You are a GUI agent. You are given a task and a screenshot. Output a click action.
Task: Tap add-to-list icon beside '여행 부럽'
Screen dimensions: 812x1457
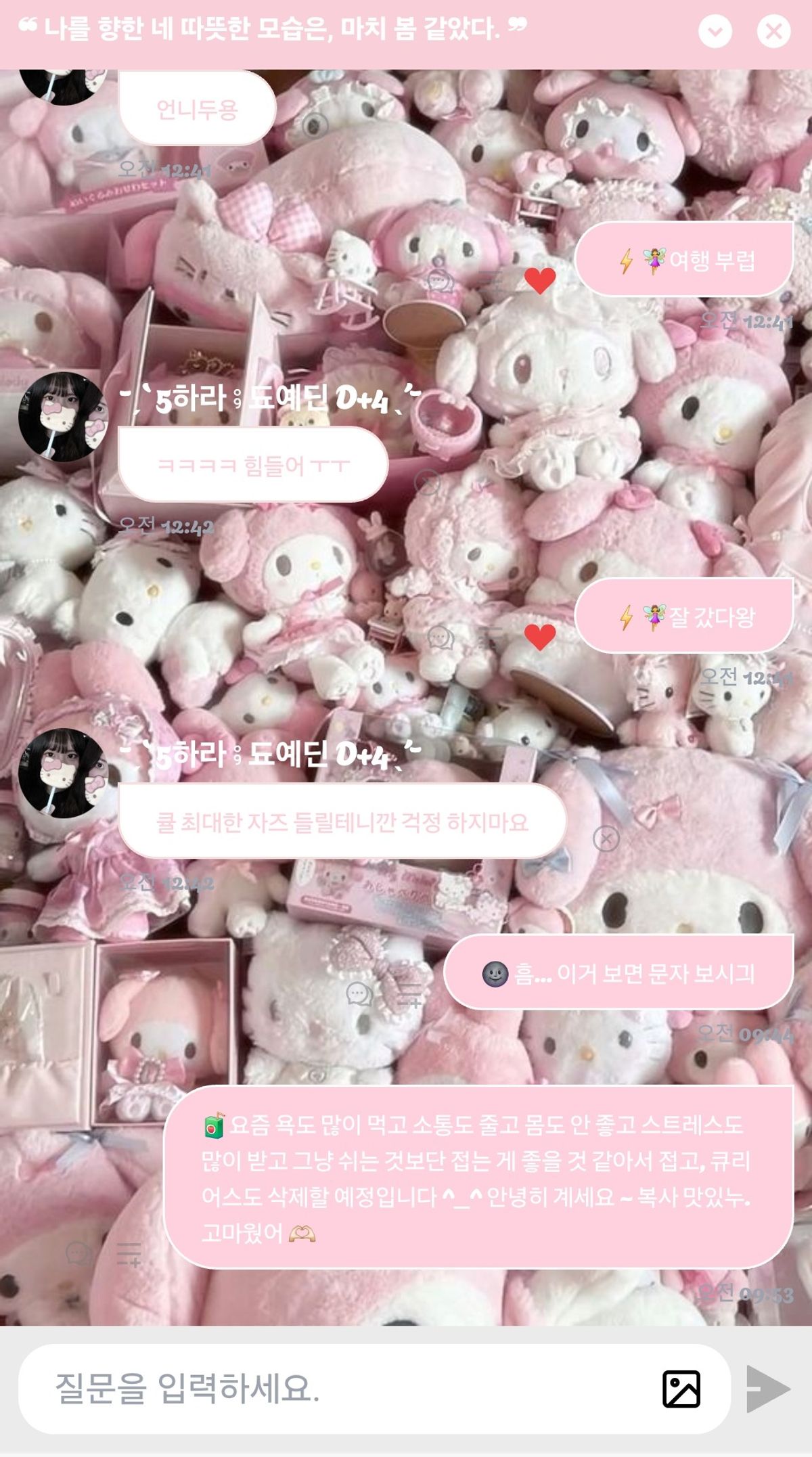click(x=491, y=280)
